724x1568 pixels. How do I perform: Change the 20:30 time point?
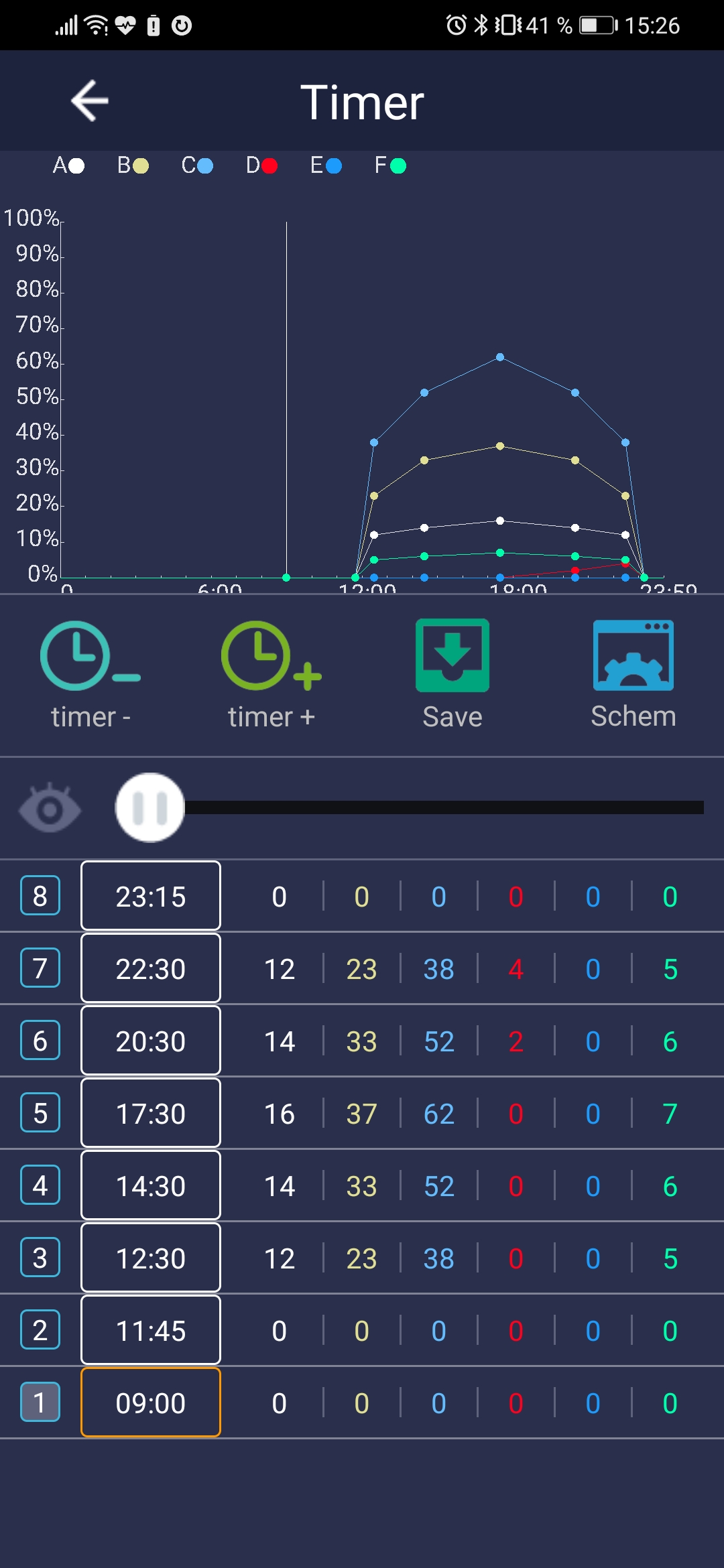point(151,1041)
